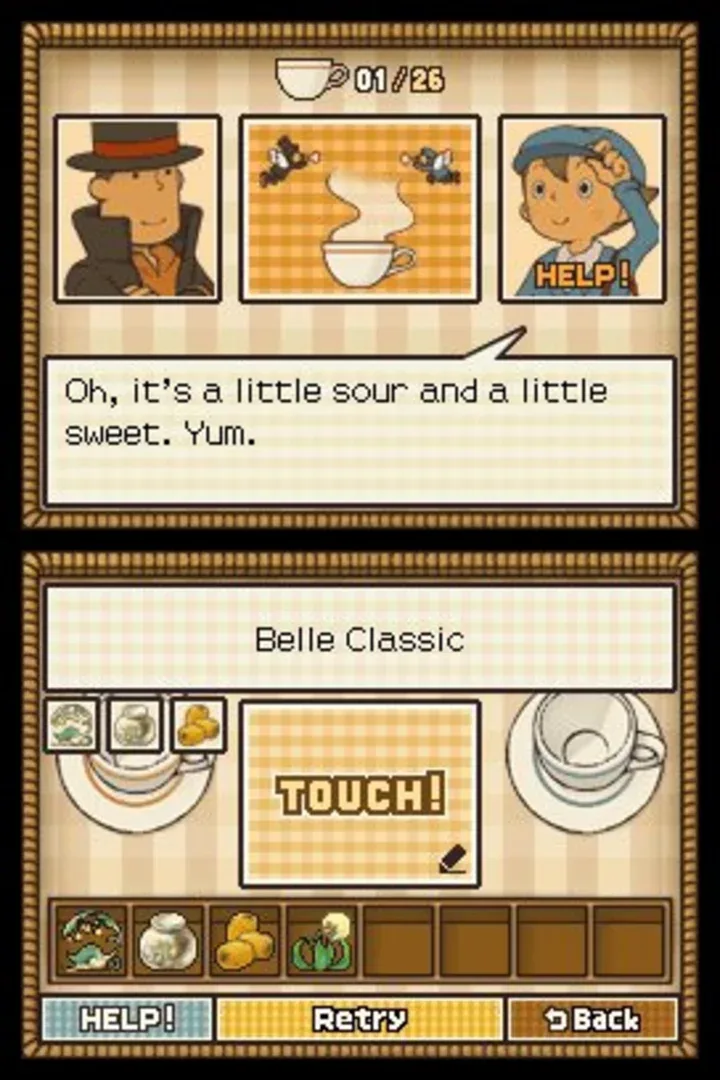Choose the yellow lumps ingredient in tray
Viewport: 720px width, 1080px height.
click(244, 940)
